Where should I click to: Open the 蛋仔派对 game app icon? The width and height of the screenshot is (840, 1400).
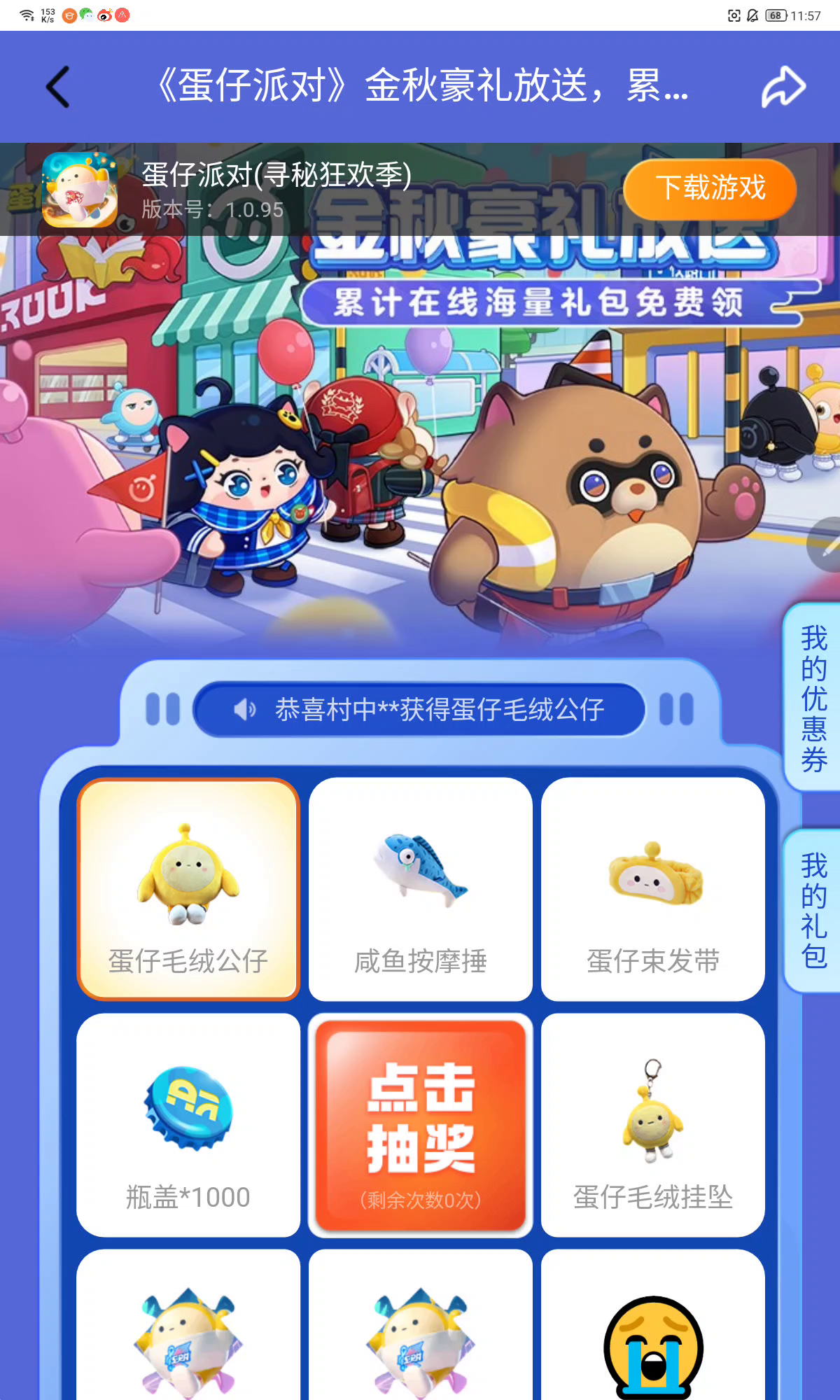(x=80, y=189)
